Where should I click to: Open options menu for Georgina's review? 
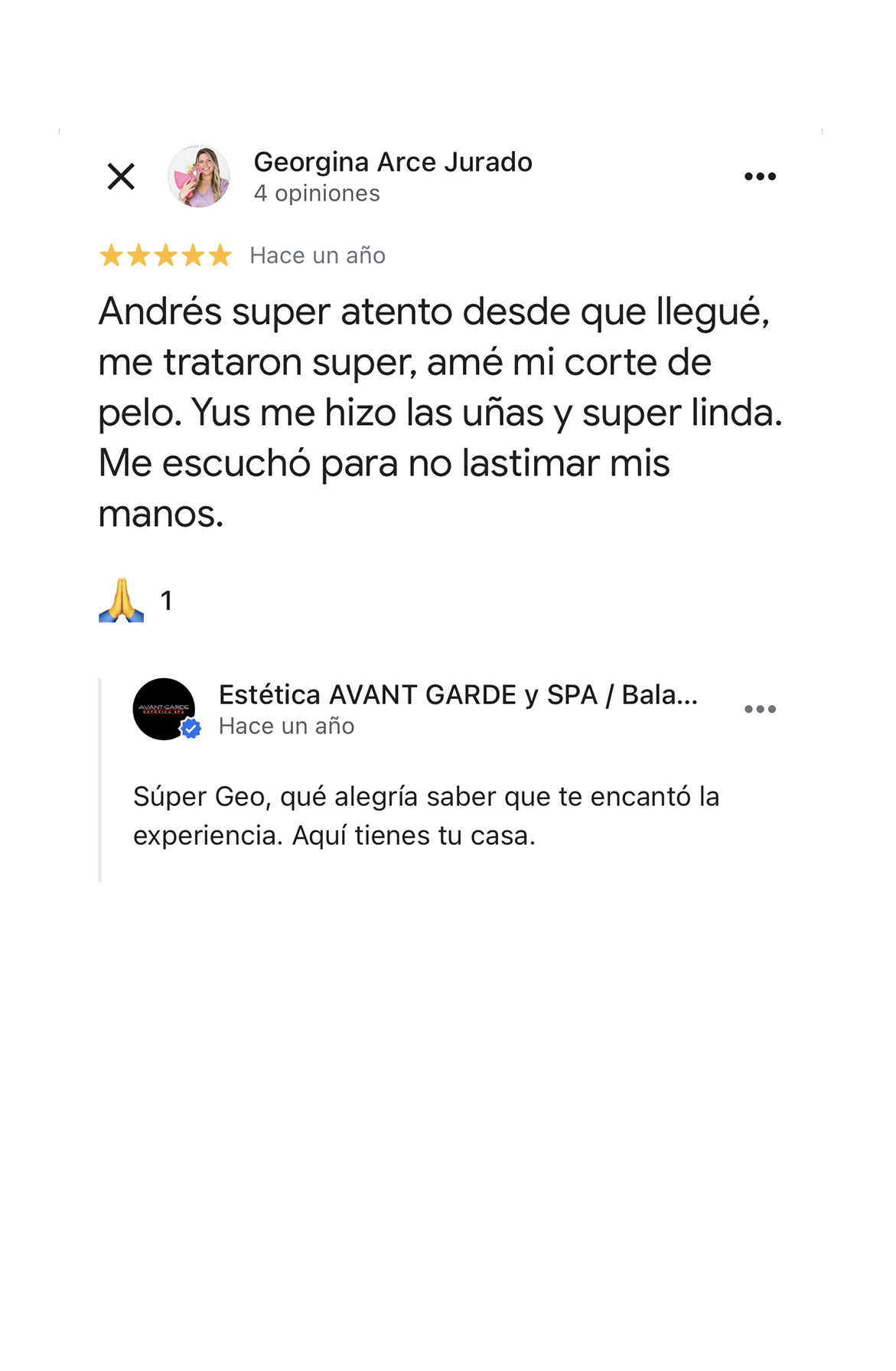(x=760, y=177)
